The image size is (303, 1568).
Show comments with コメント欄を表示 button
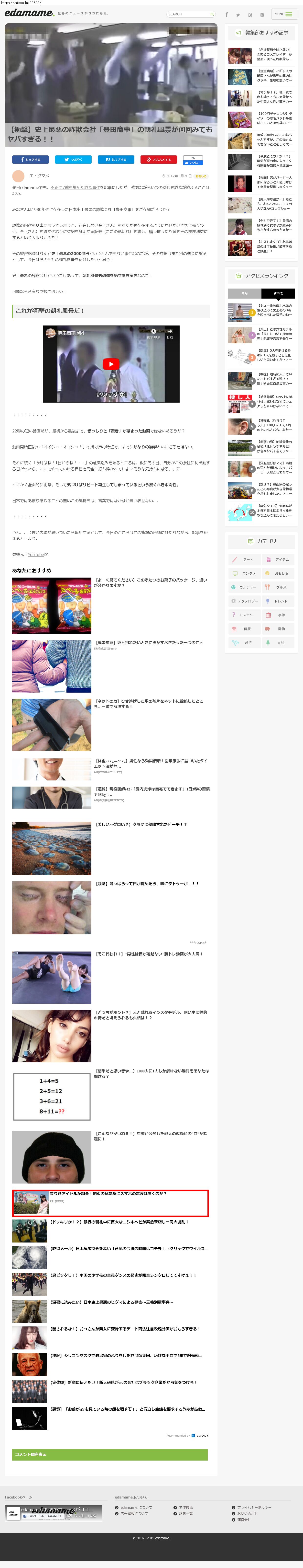coord(110,1455)
